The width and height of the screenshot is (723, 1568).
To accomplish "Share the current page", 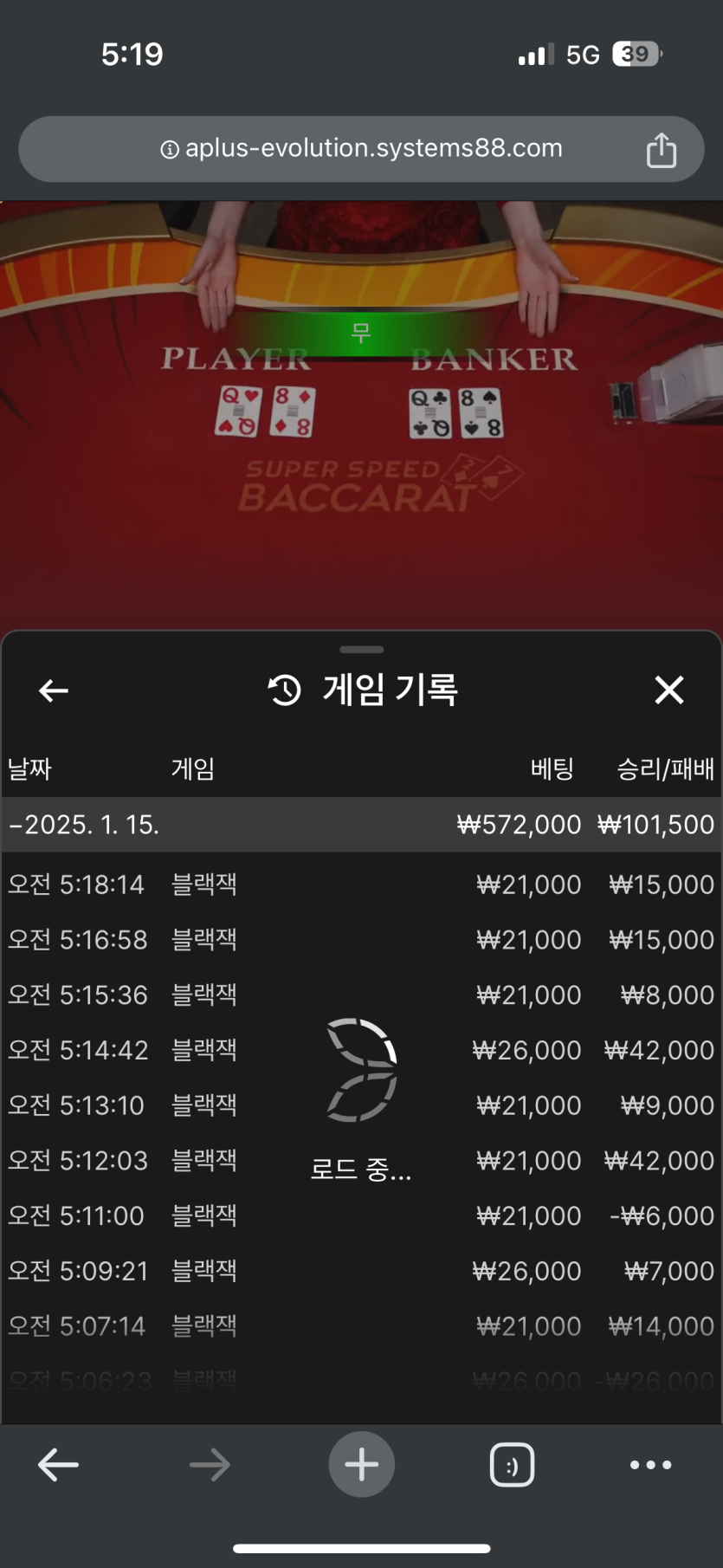I will pyautogui.click(x=661, y=150).
